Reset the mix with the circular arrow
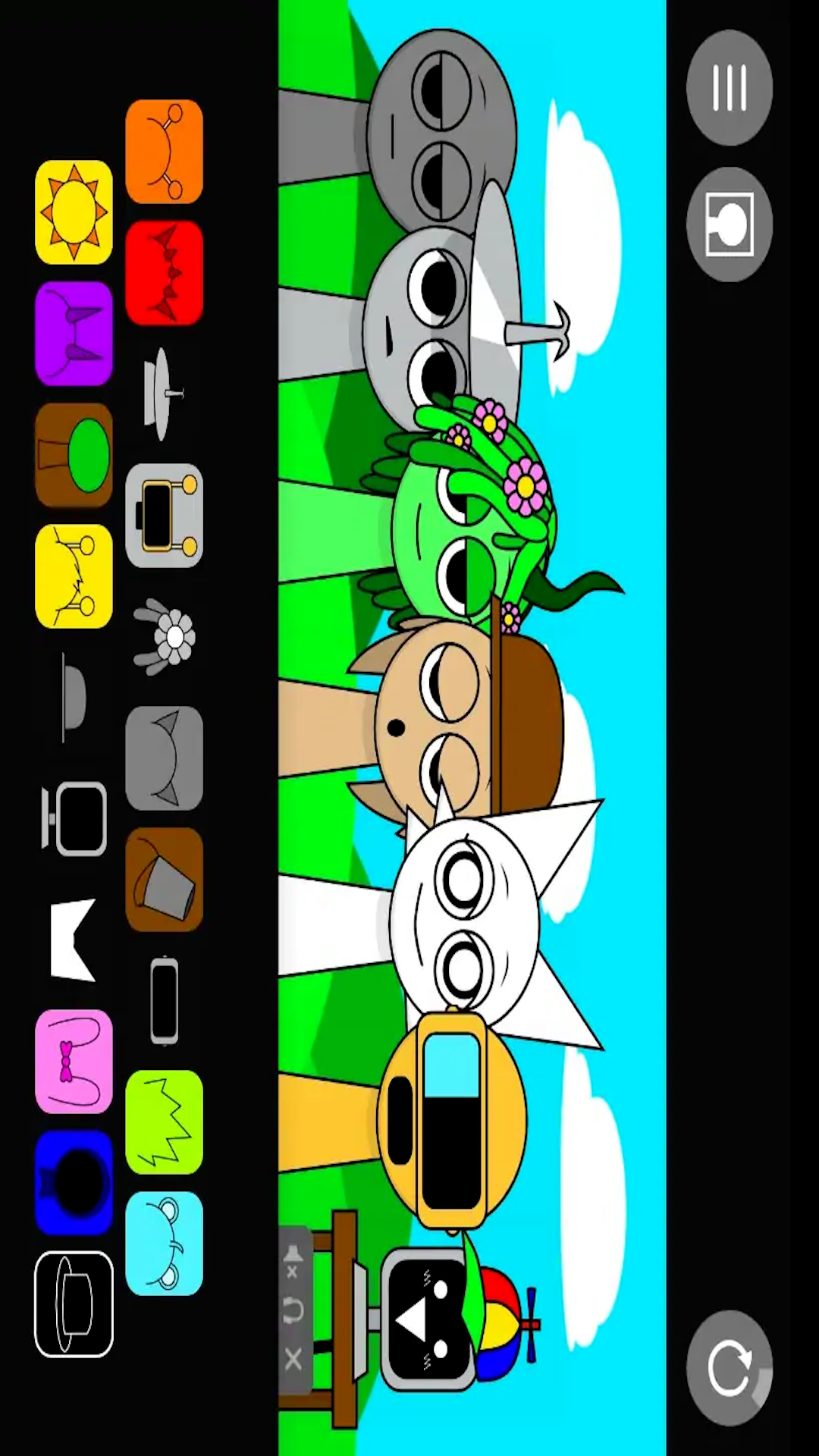Viewport: 819px width, 1456px height. coord(729,1368)
